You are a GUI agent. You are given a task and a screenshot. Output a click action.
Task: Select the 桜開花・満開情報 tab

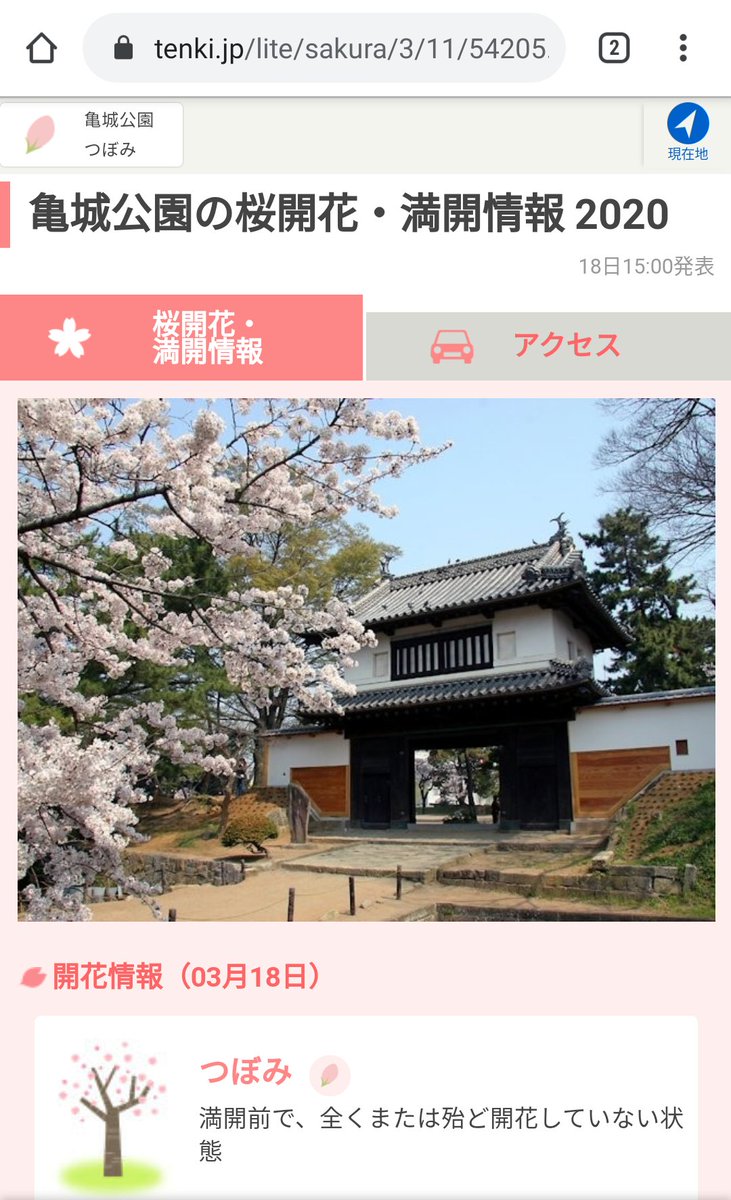click(x=181, y=338)
